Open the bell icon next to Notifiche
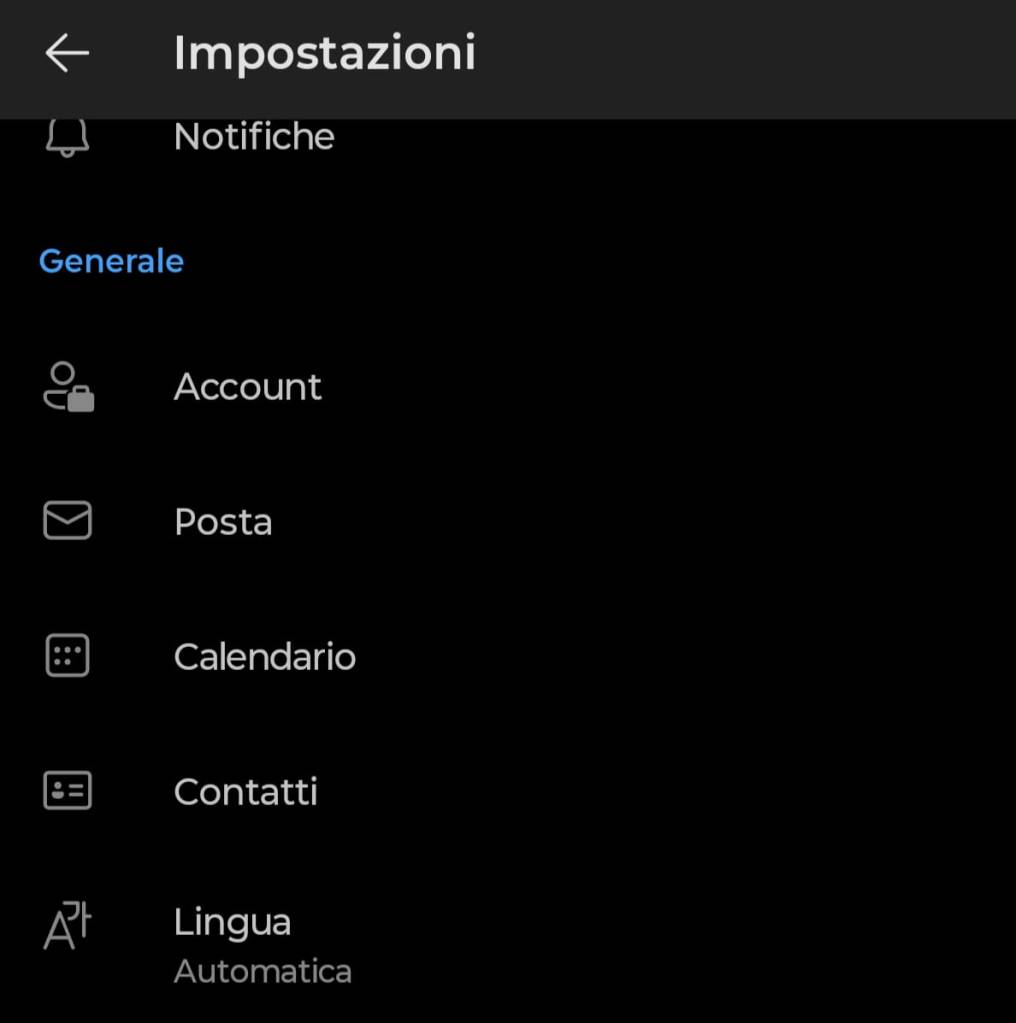1016x1023 pixels. click(x=66, y=137)
